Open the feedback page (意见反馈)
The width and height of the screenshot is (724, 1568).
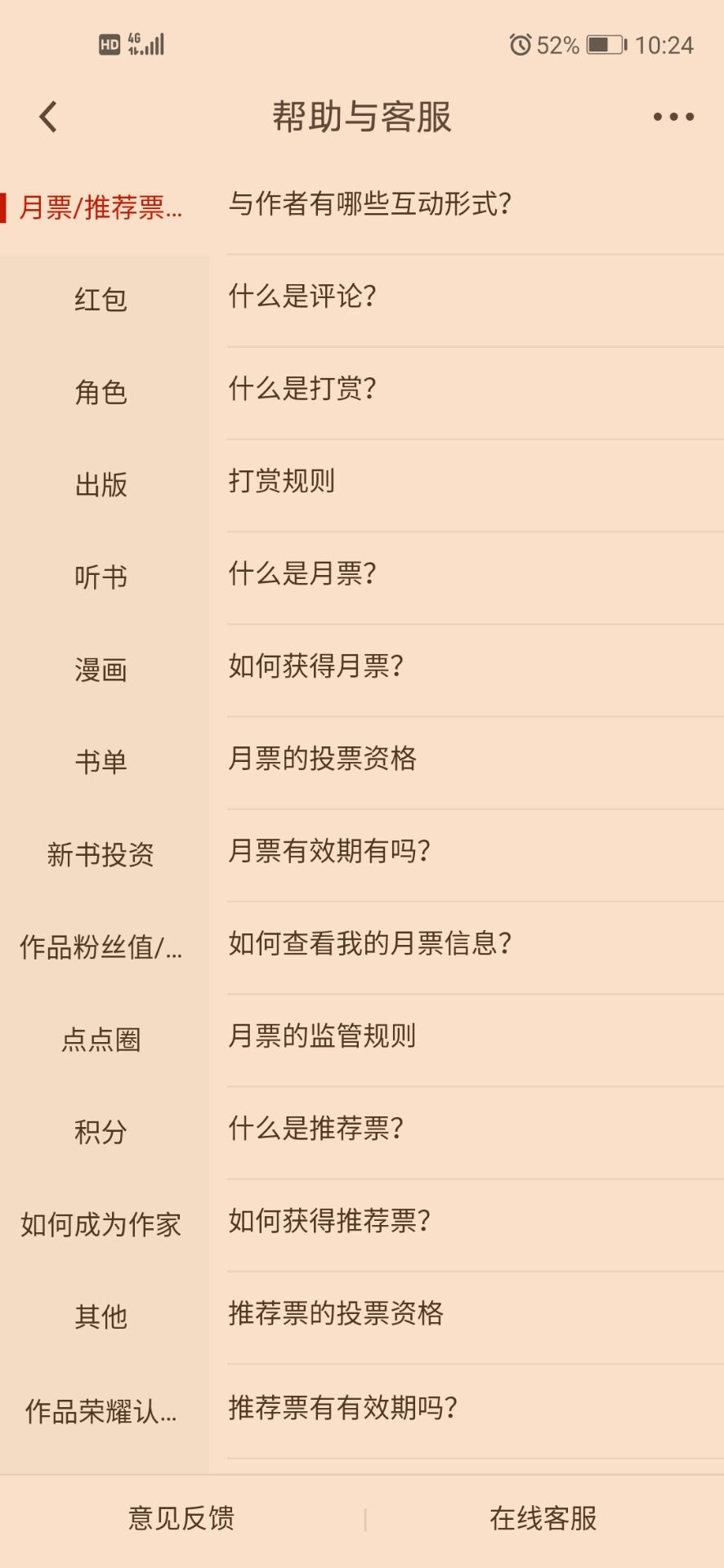point(180,1517)
